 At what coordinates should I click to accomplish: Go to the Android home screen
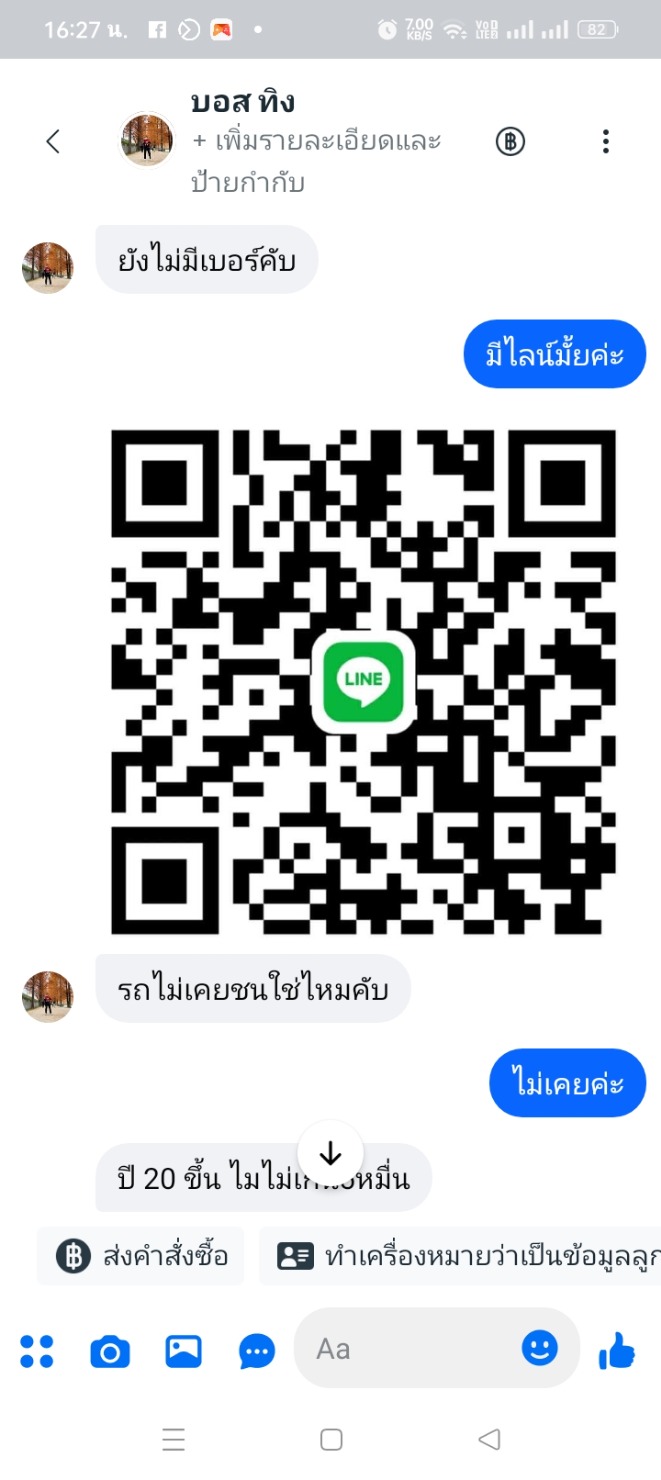pyautogui.click(x=331, y=1439)
